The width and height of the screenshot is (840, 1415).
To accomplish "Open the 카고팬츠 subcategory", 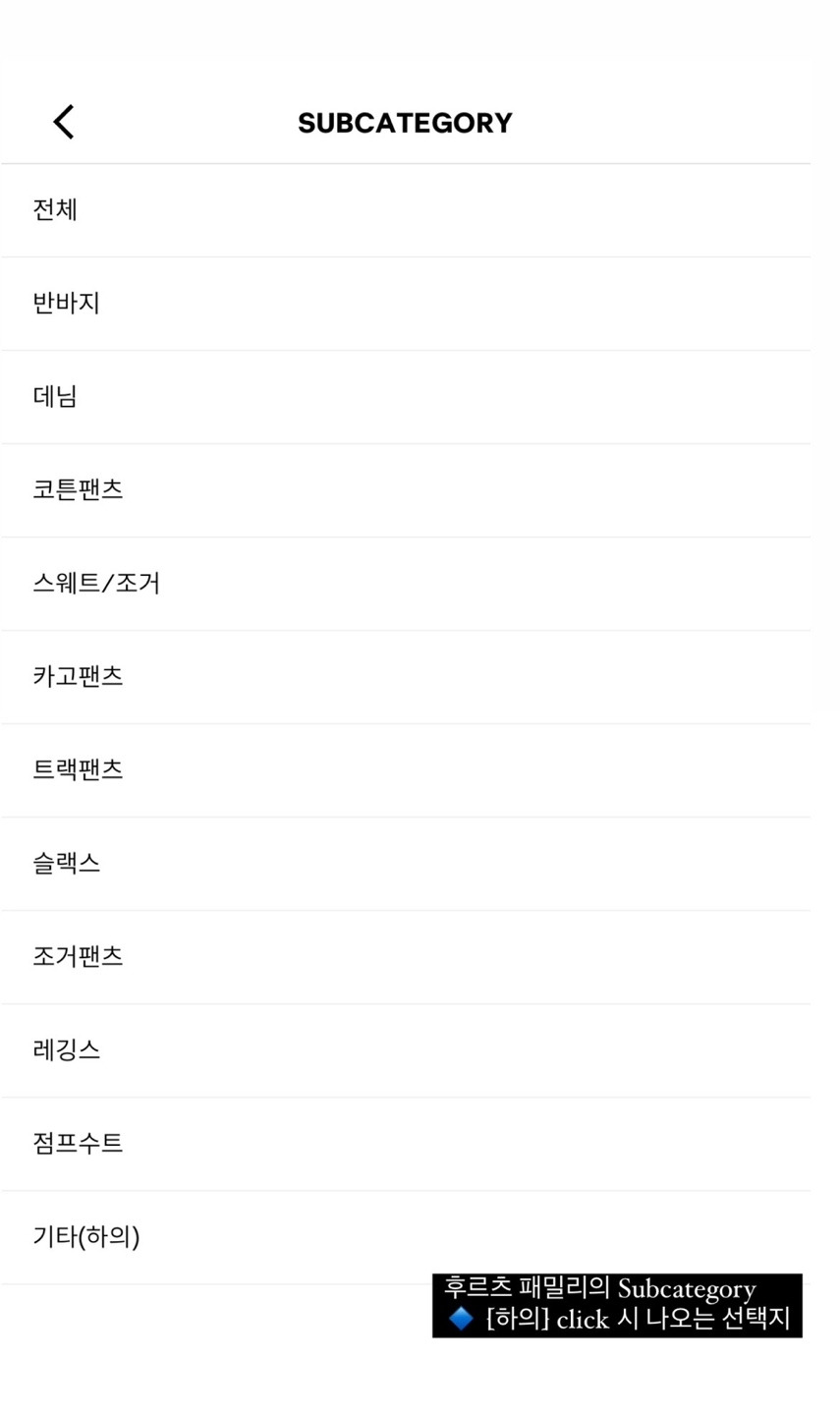I will coord(78,676).
